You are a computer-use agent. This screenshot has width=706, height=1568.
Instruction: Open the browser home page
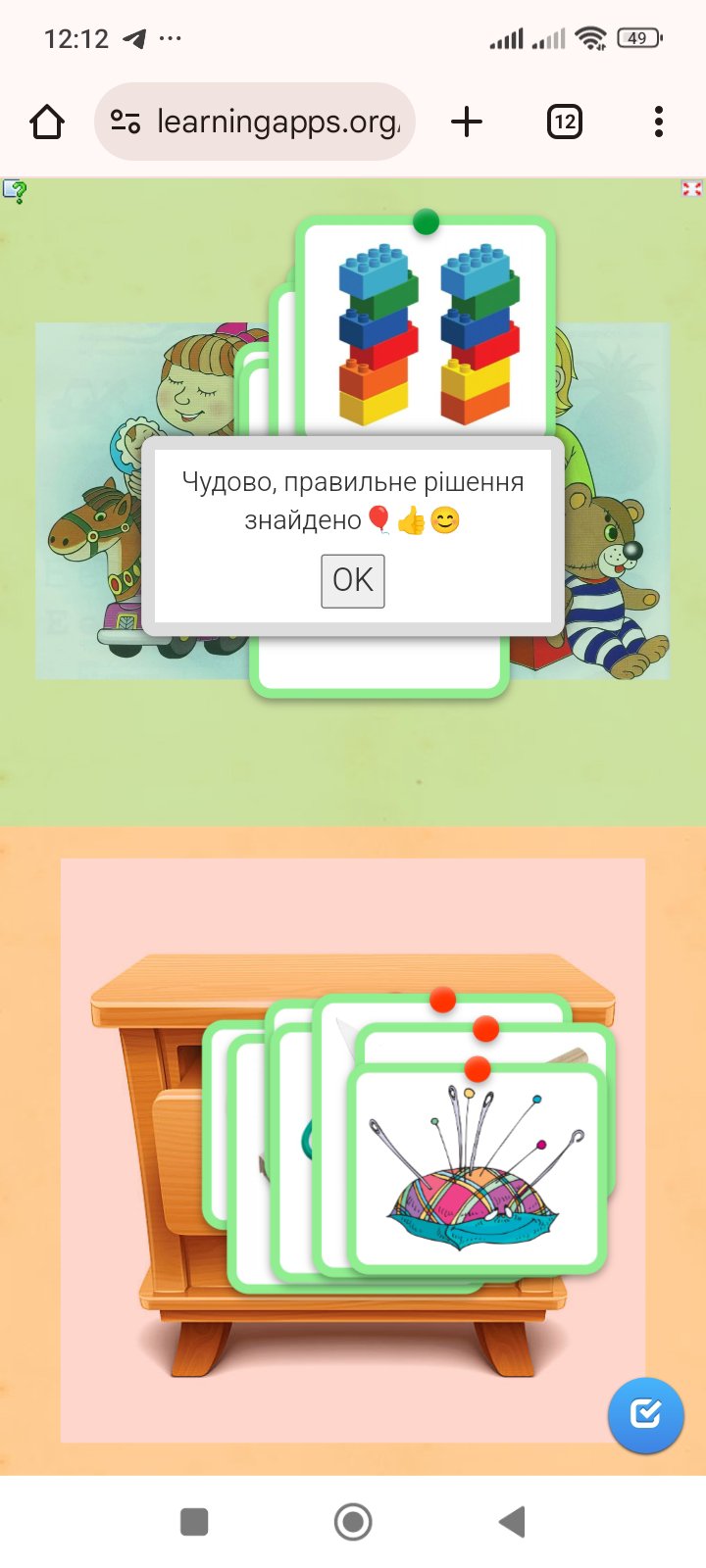[47, 122]
